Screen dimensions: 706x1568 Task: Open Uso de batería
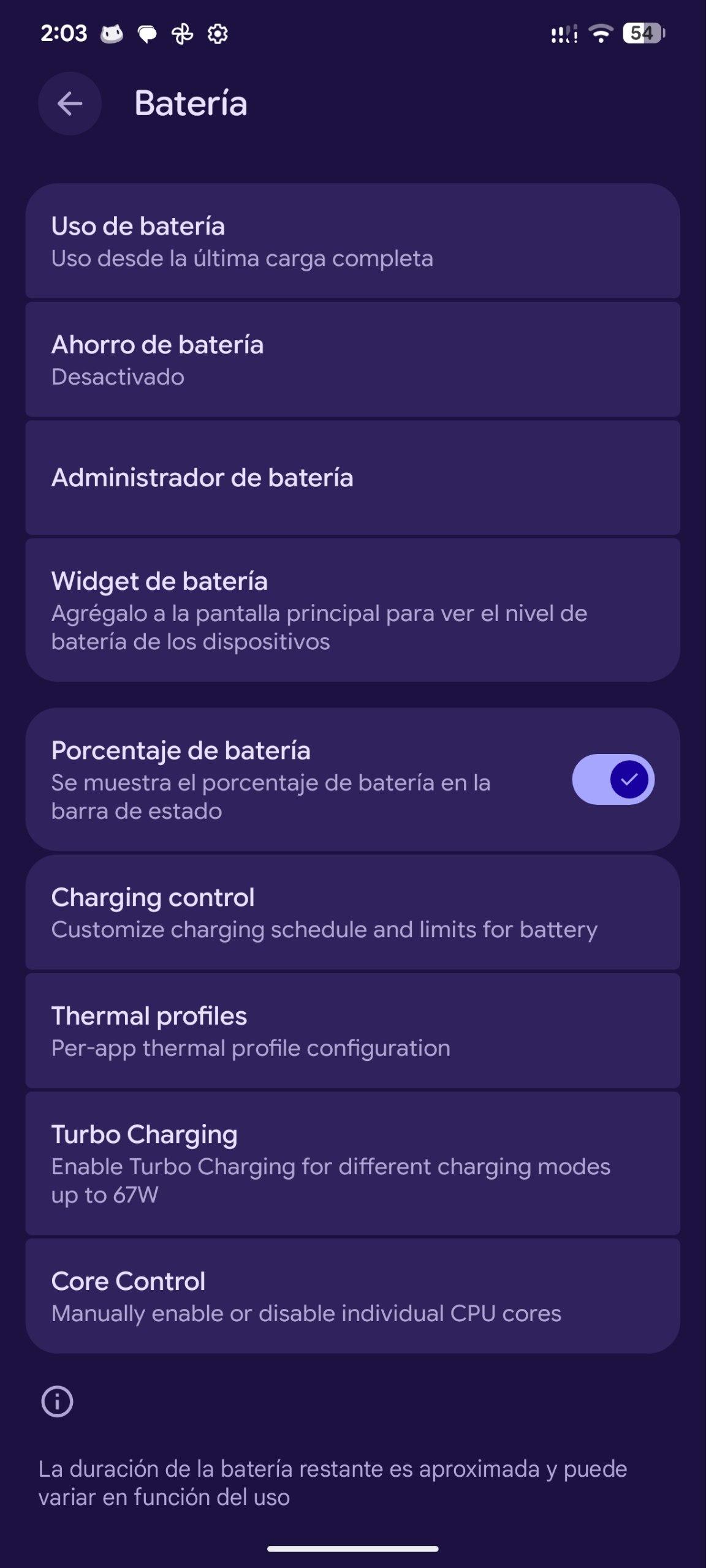(x=352, y=241)
